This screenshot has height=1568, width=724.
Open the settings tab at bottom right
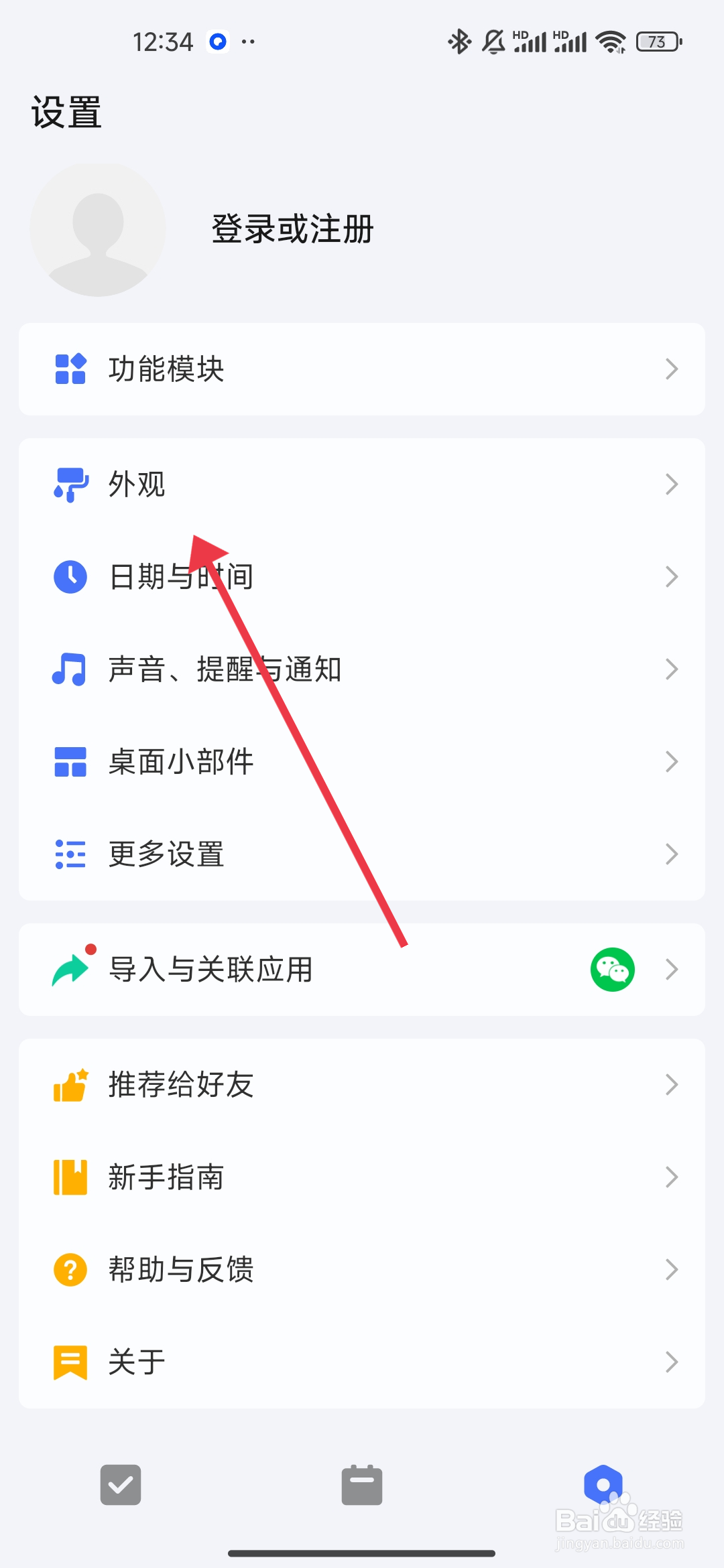pyautogui.click(x=603, y=1485)
